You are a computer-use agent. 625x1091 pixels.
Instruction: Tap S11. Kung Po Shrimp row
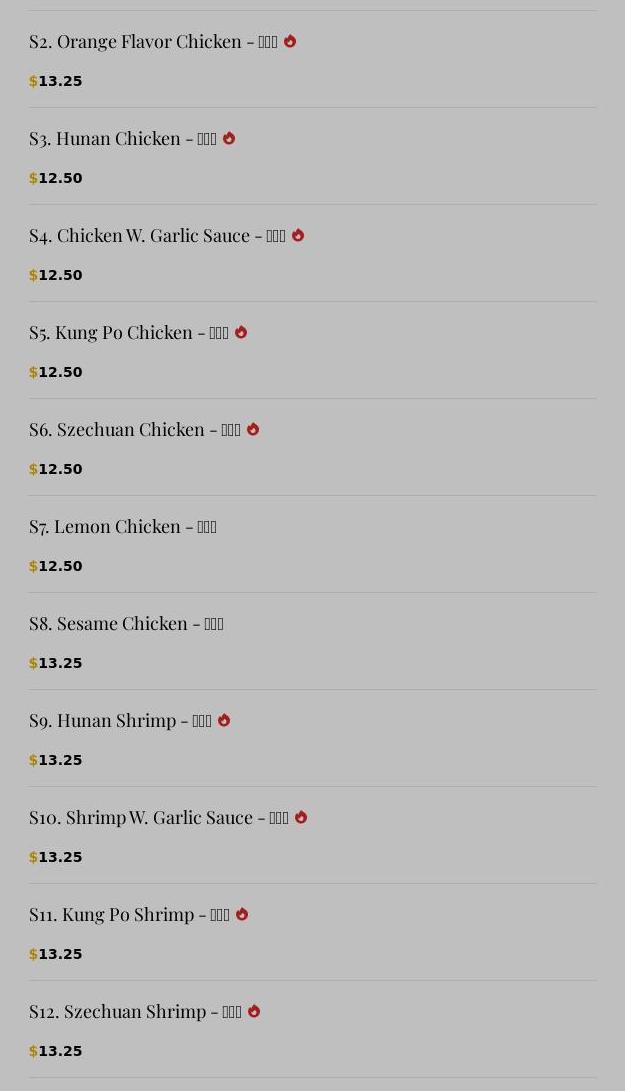point(130,915)
